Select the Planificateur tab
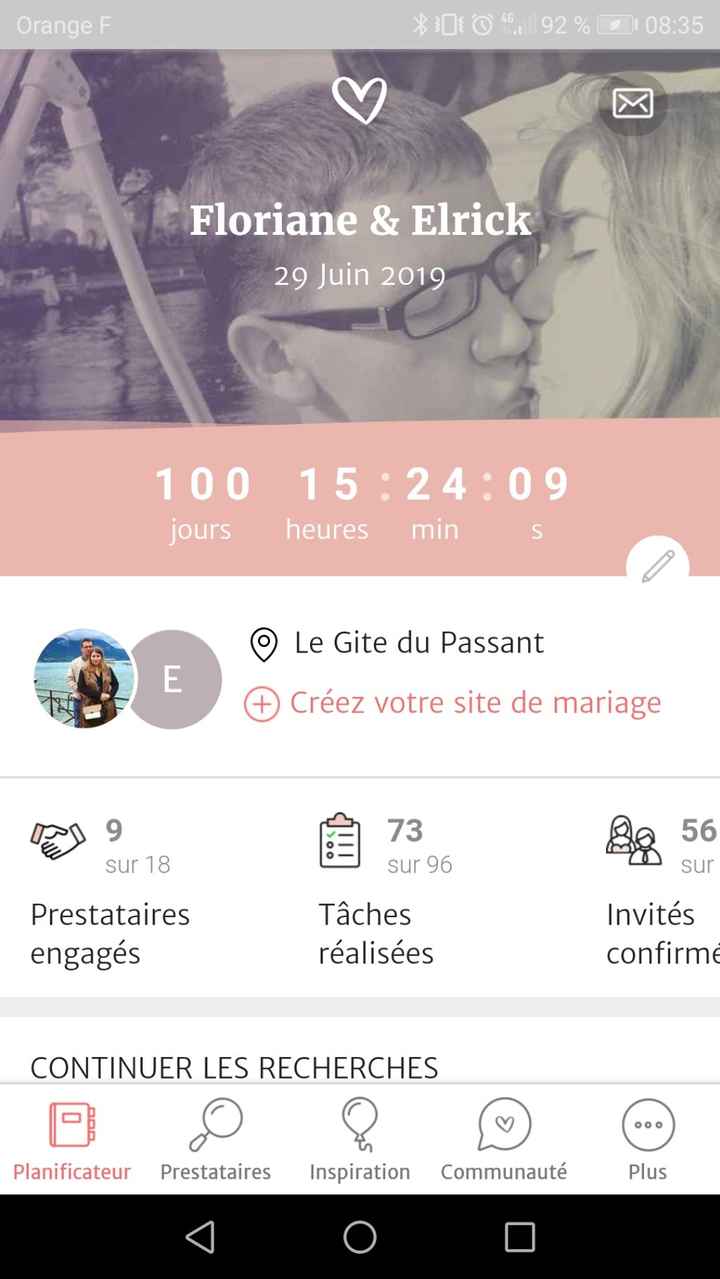 point(71,1140)
